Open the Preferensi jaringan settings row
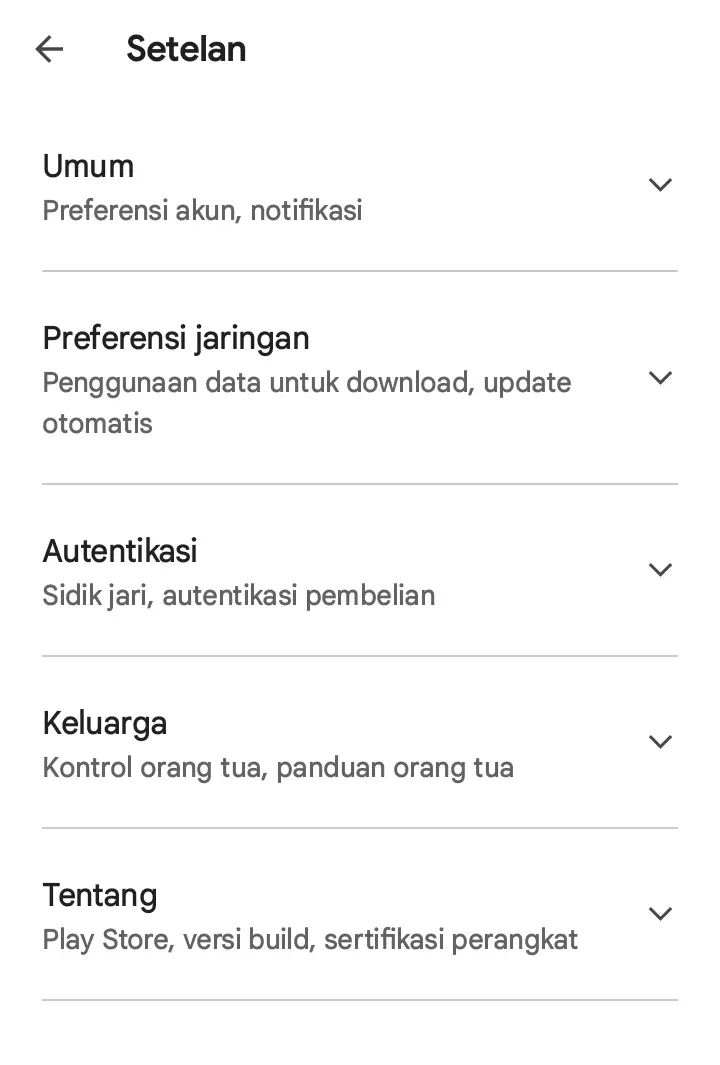Image resolution: width=720 pixels, height=1065 pixels. tap(300, 378)
